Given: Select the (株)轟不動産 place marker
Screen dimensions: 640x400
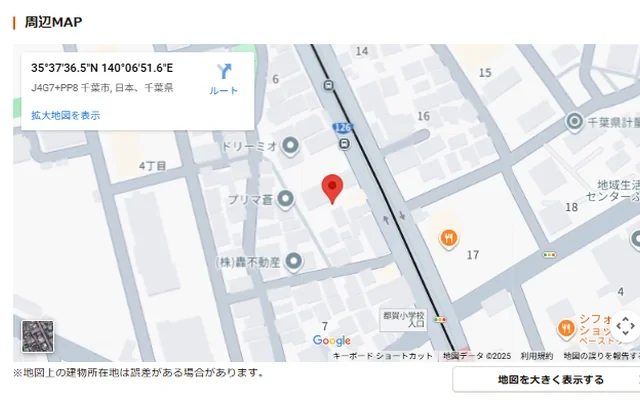Looking at the screenshot, I should (x=293, y=262).
